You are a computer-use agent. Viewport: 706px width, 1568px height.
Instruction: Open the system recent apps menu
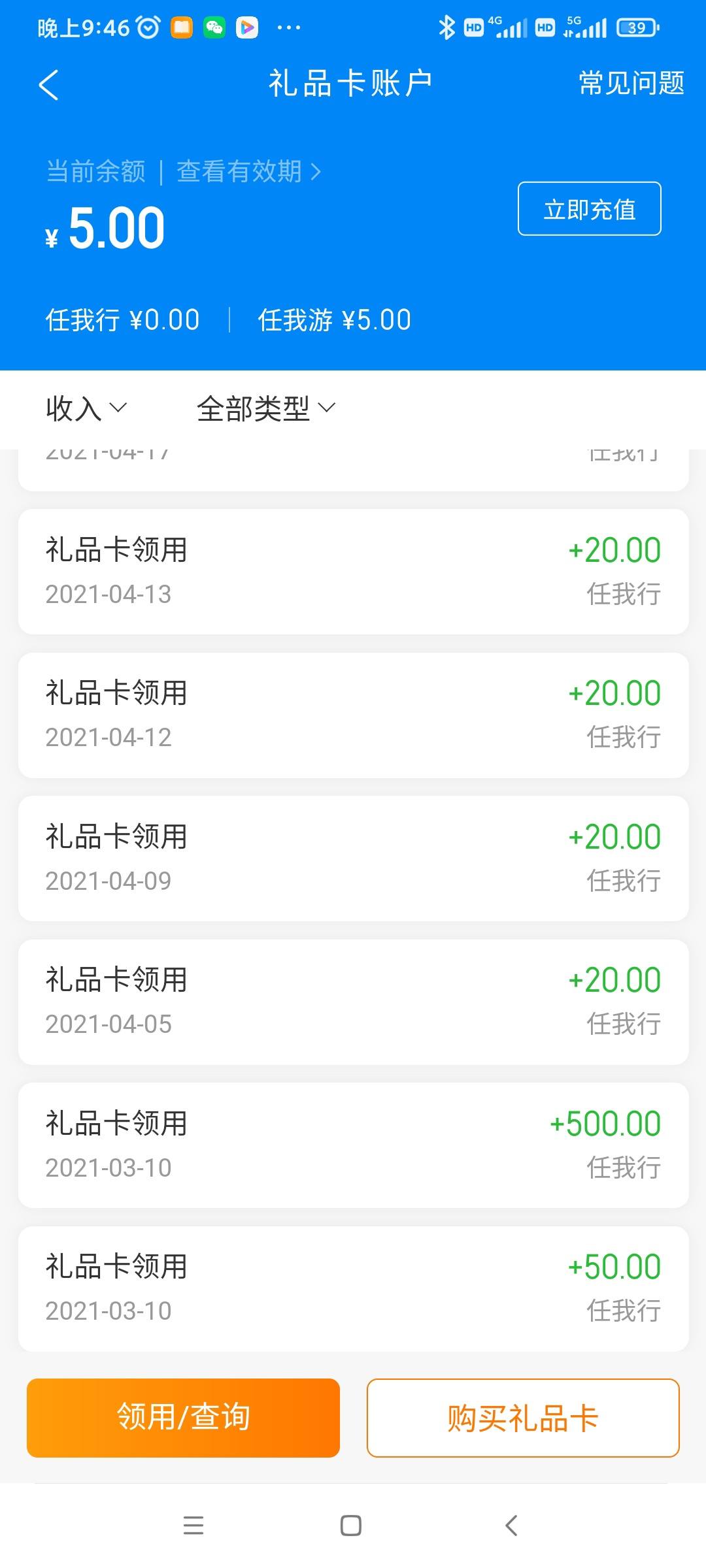pos(193,1526)
